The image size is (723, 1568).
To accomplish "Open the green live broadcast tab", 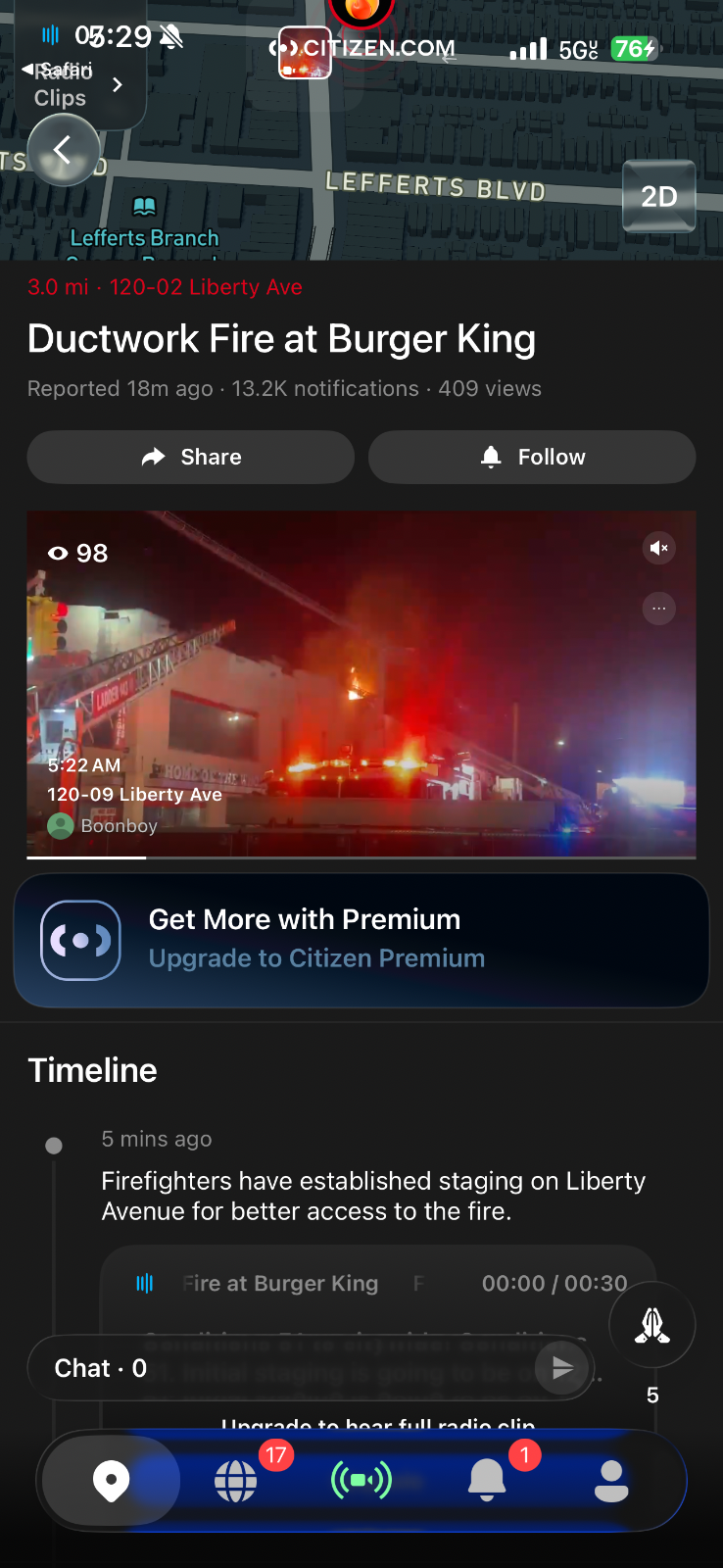I will [x=361, y=1481].
